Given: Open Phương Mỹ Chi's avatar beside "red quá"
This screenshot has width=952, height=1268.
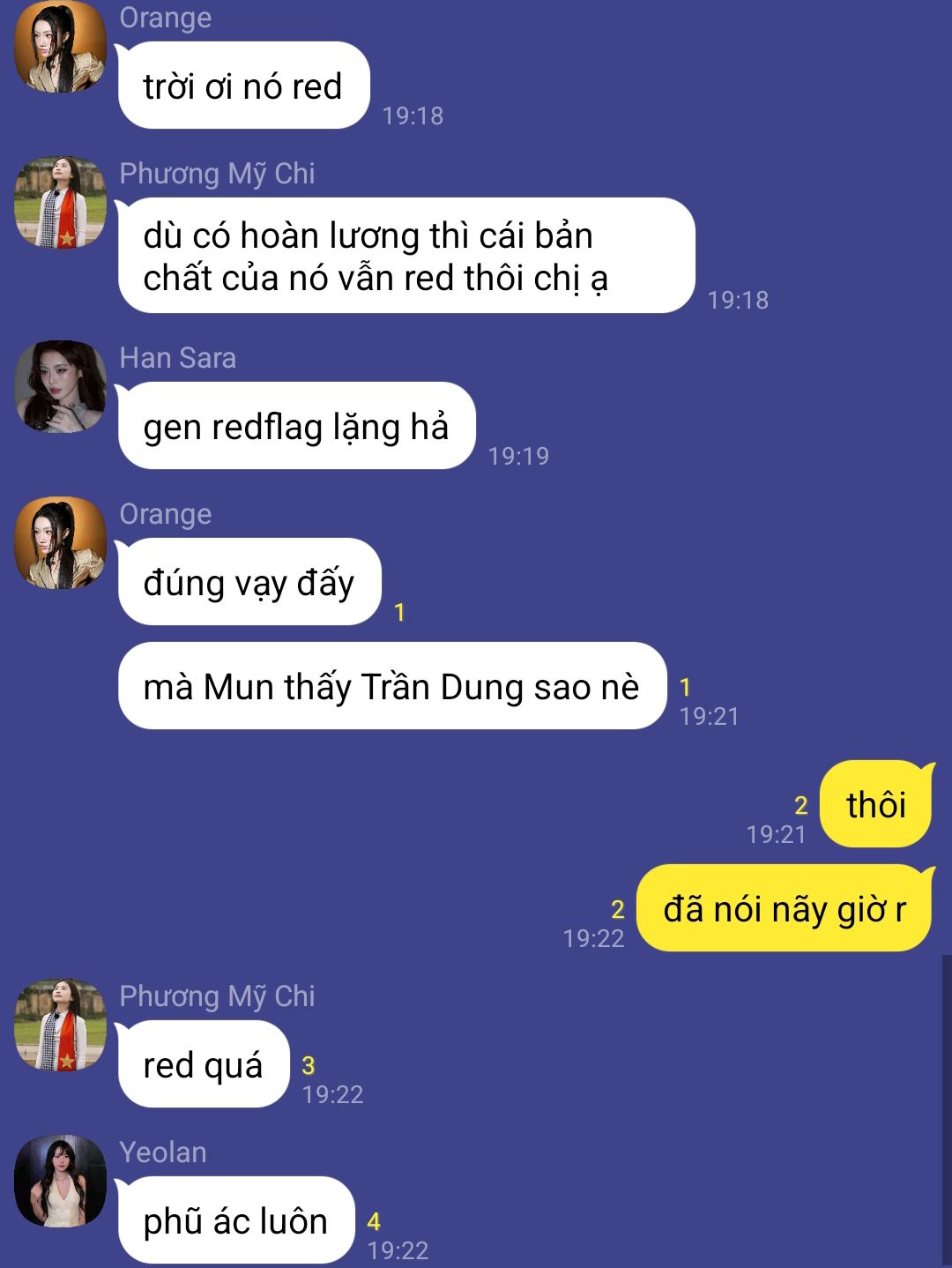Looking at the screenshot, I should pos(60,1025).
